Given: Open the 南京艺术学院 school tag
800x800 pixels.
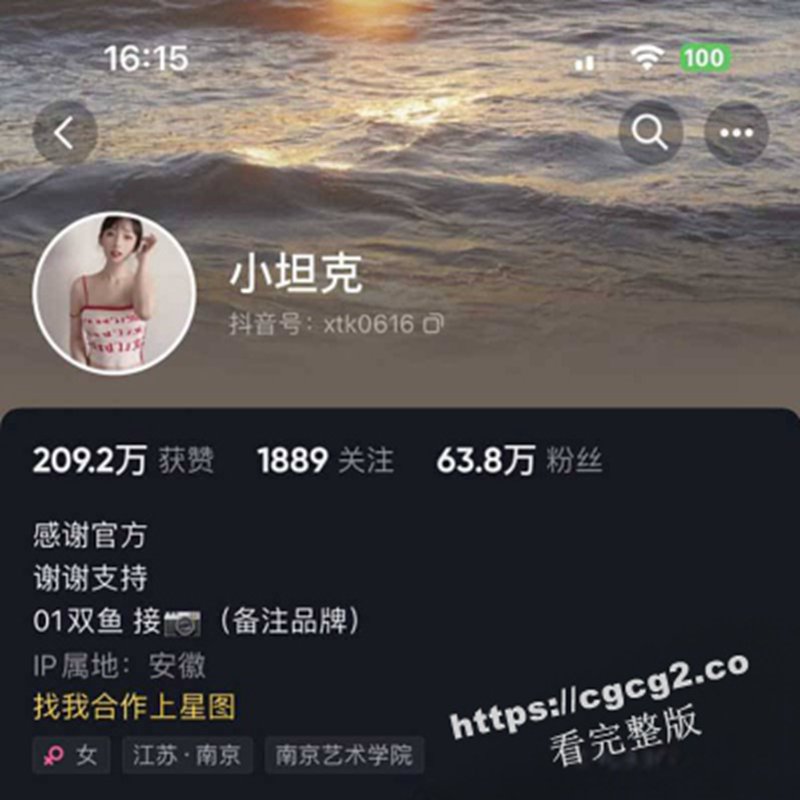Looking at the screenshot, I should click(344, 755).
